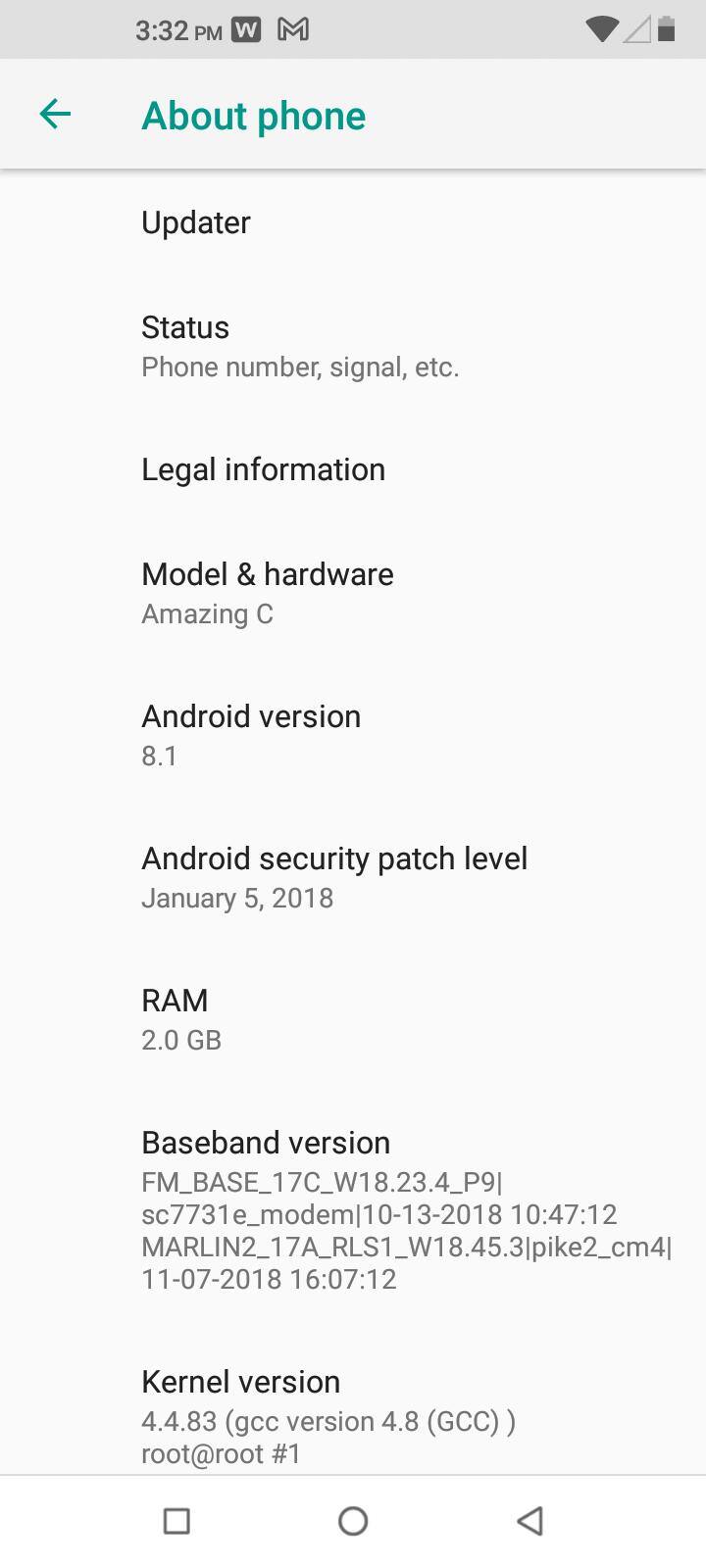706x1568 pixels.
Task: Tap the Android version entry
Action: coord(353,735)
